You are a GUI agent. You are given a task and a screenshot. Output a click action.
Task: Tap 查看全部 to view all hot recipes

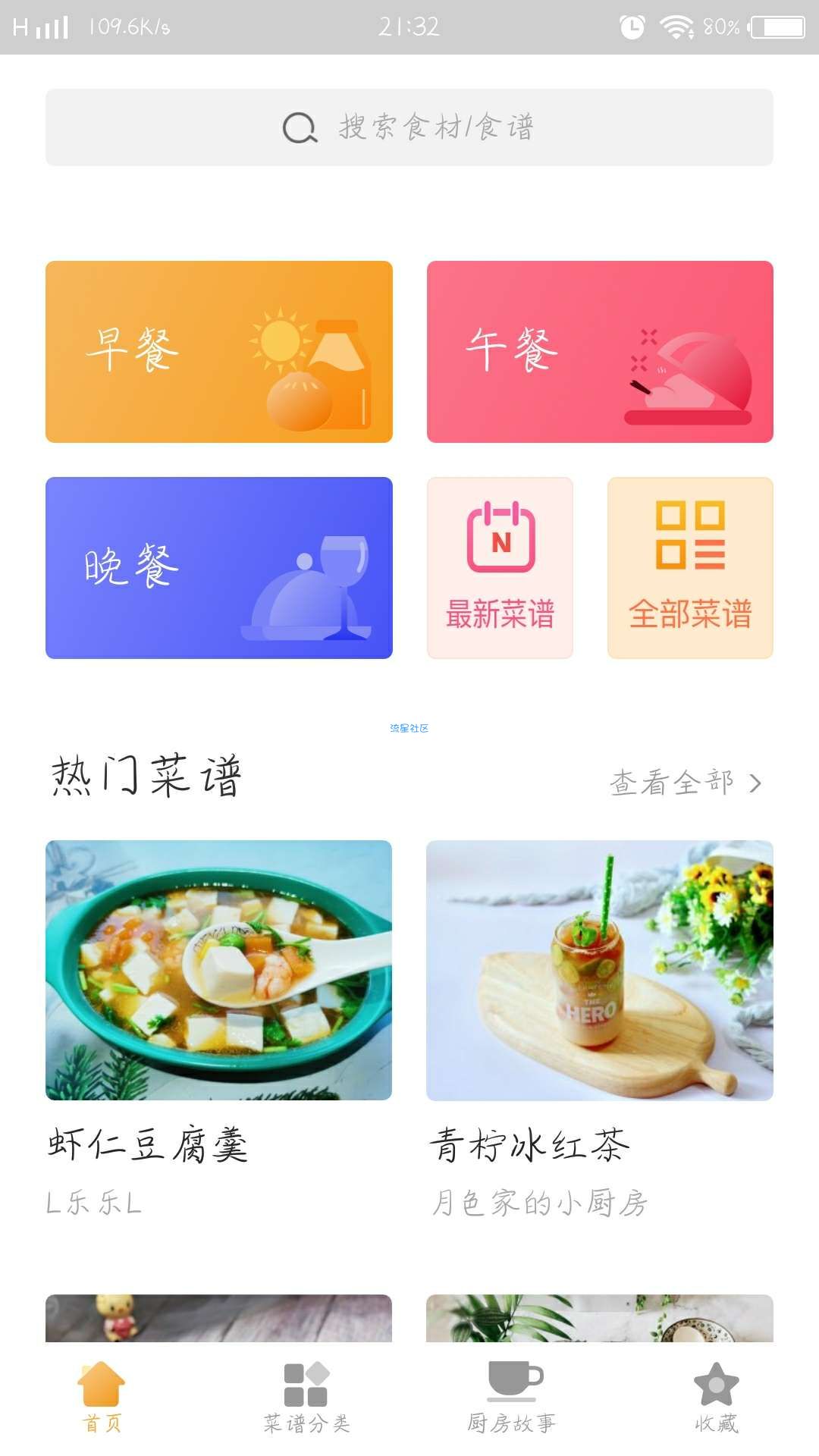click(685, 783)
